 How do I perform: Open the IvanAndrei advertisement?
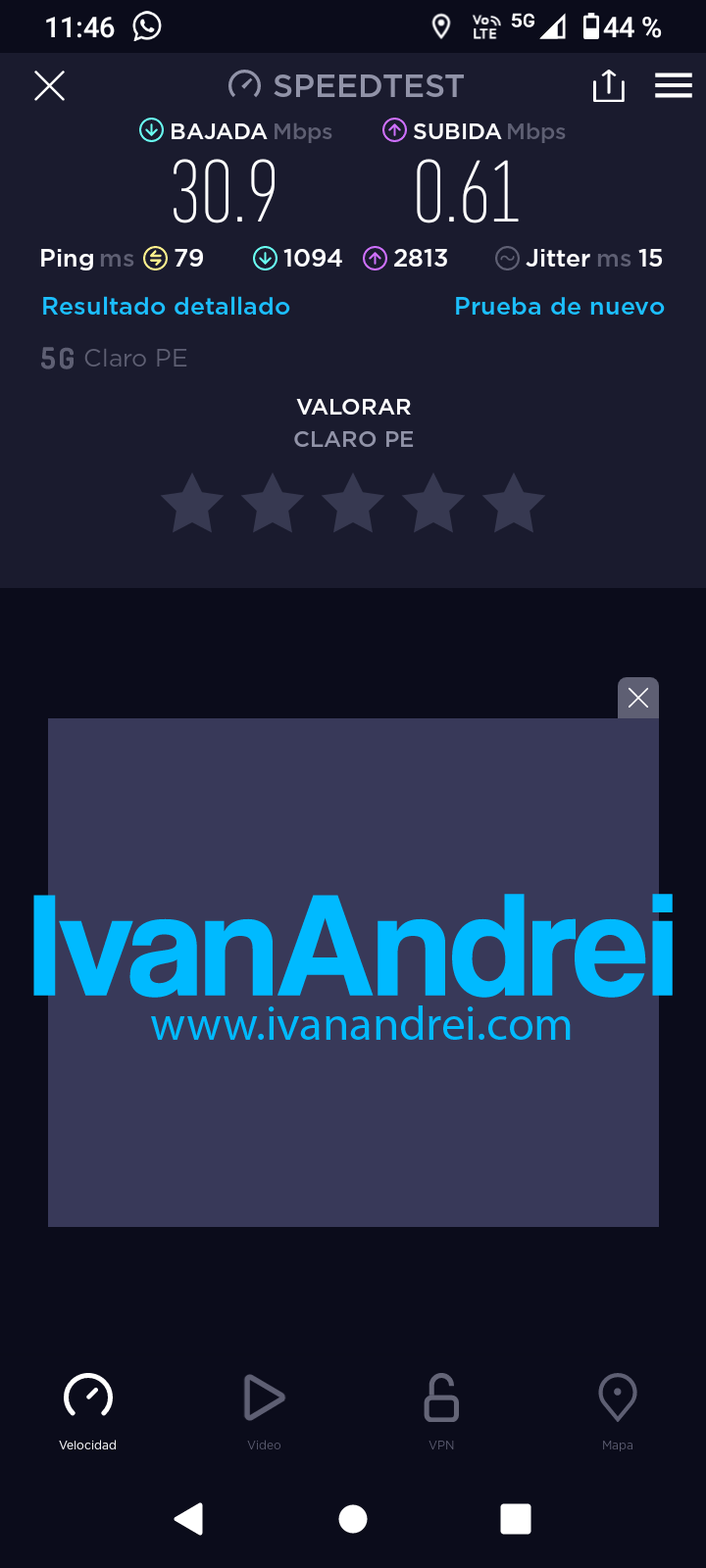[x=353, y=970]
